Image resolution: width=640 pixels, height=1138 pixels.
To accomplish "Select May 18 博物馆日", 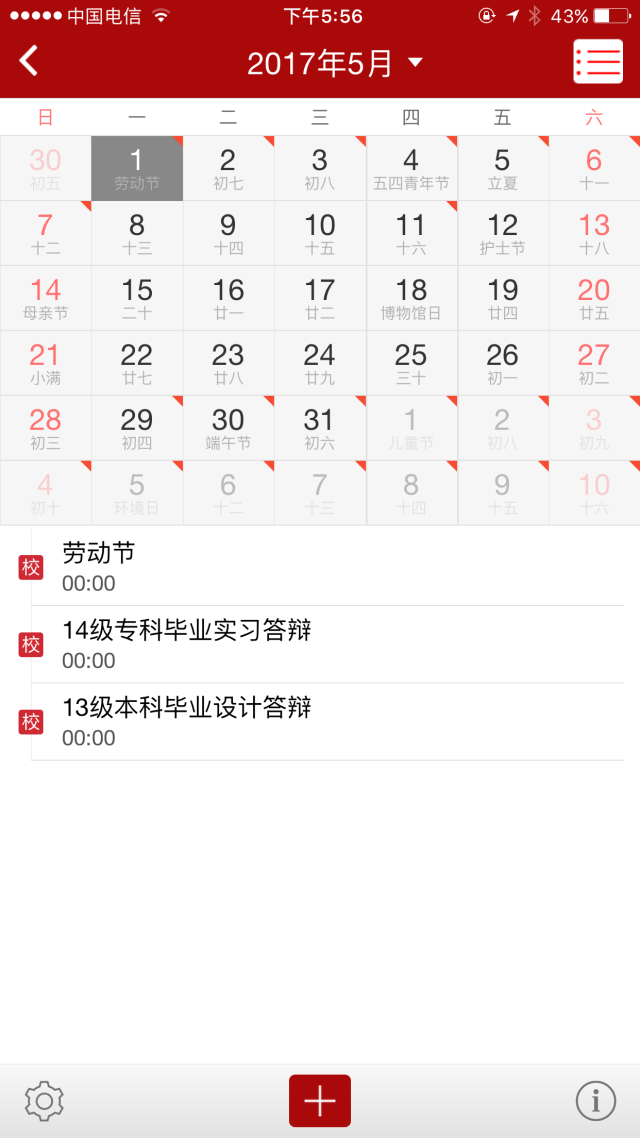I will [x=411, y=298].
